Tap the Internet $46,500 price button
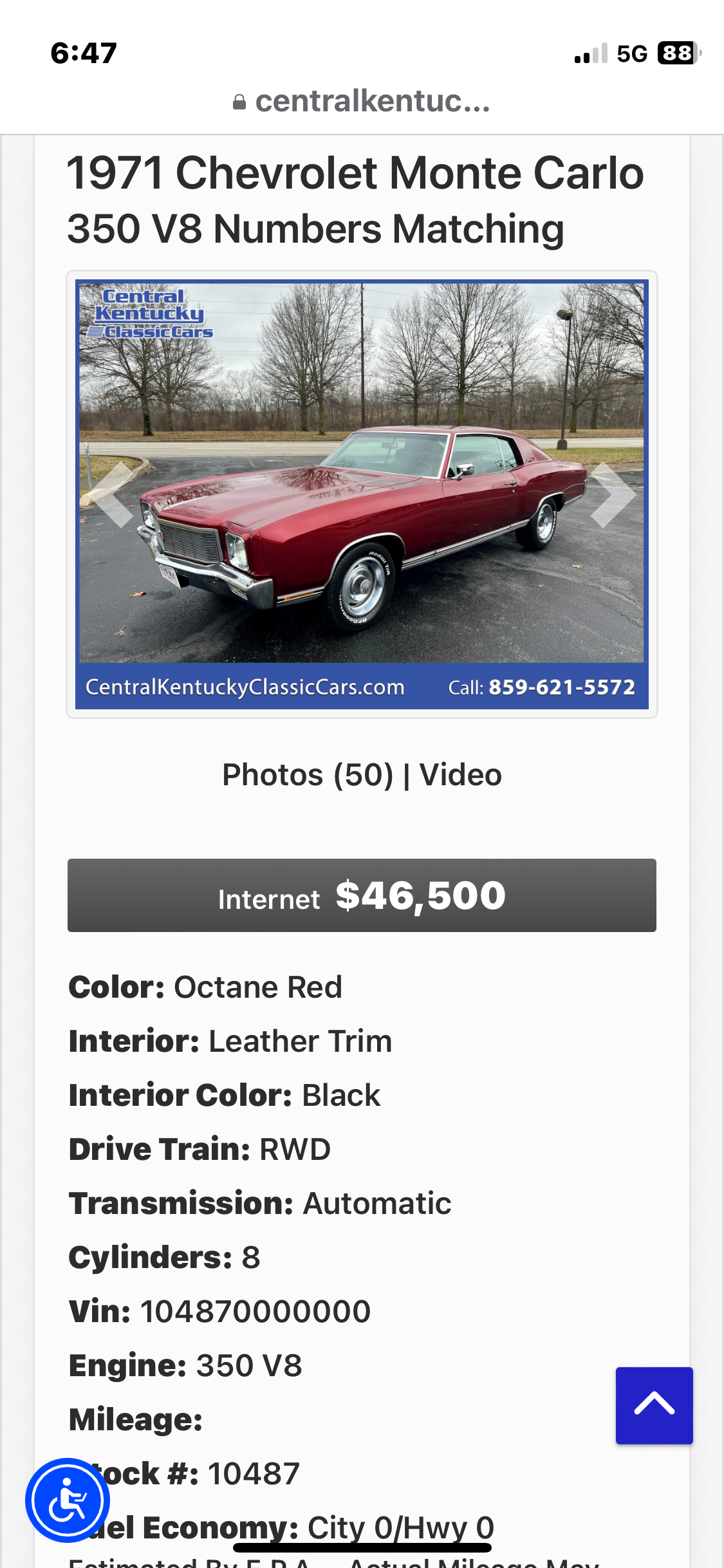The height and width of the screenshot is (1568, 724). coord(362,895)
